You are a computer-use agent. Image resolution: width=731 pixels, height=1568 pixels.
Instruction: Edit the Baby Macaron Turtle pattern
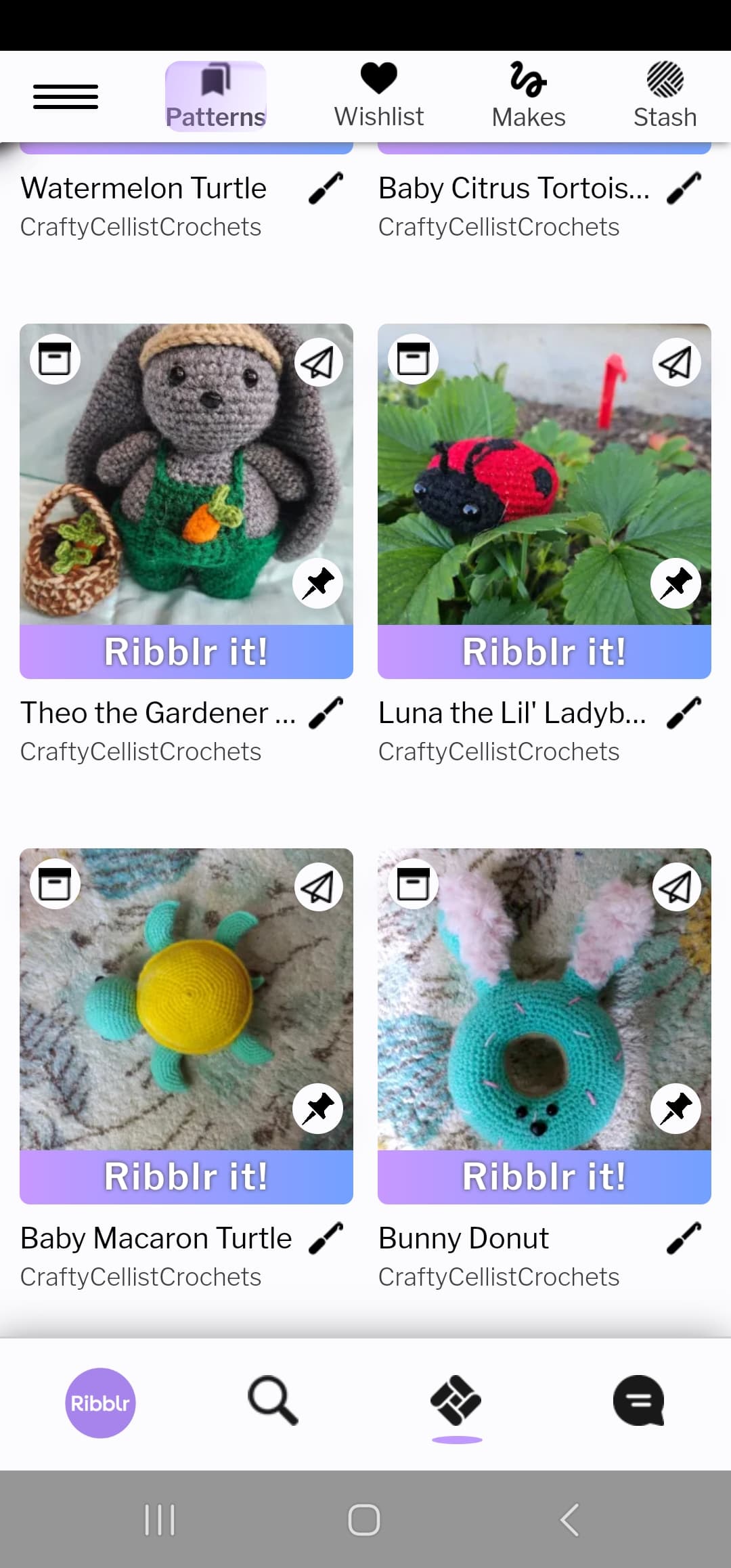pyautogui.click(x=326, y=1238)
